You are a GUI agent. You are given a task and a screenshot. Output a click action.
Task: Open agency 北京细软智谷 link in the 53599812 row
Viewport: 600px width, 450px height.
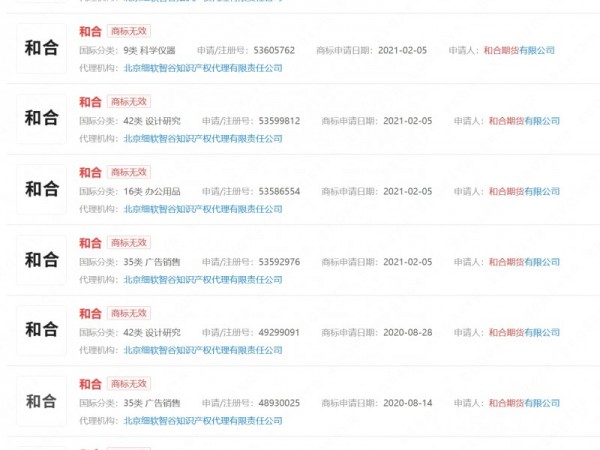202,139
